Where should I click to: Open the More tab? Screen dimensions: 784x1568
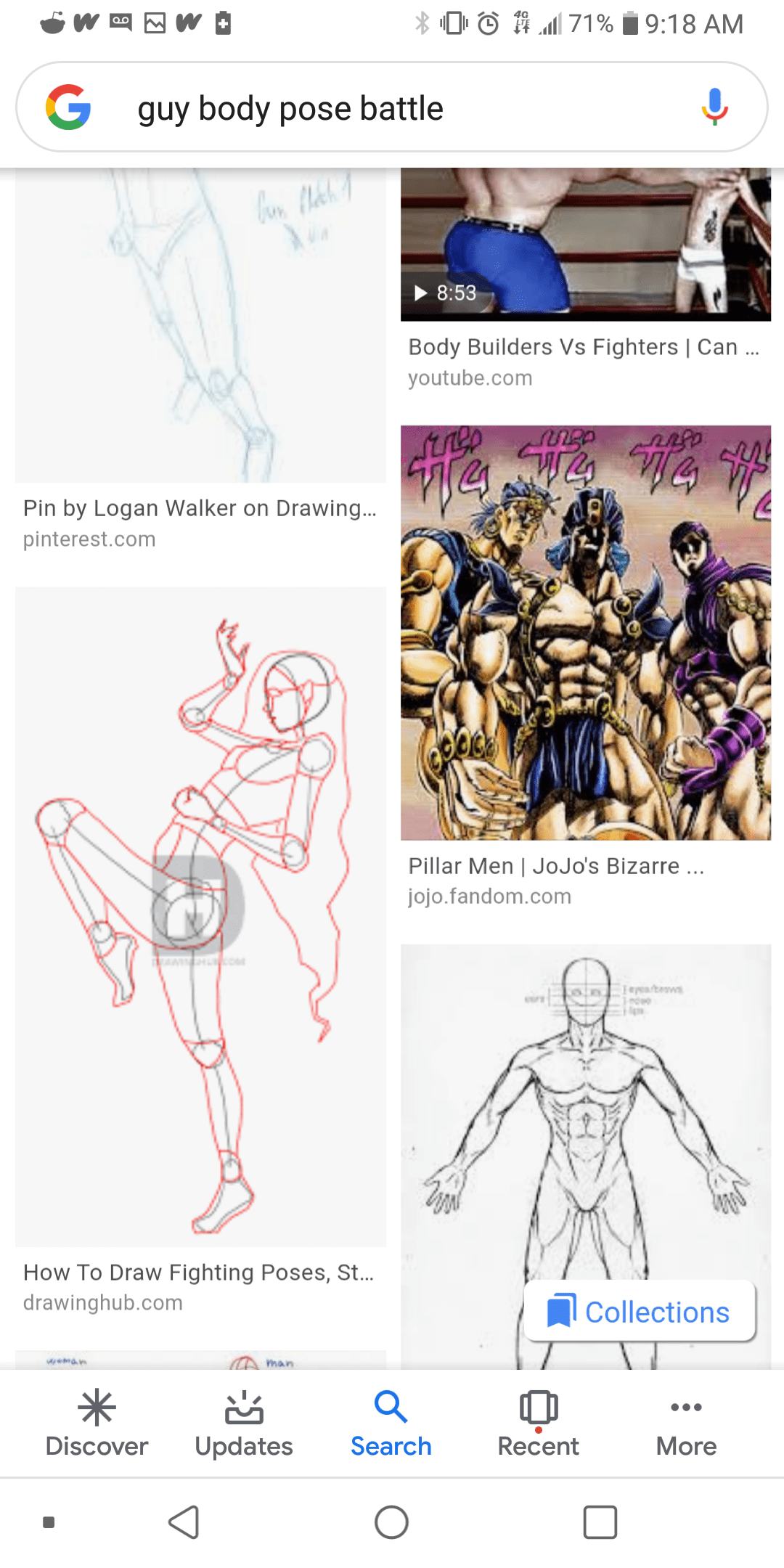coord(686,1423)
